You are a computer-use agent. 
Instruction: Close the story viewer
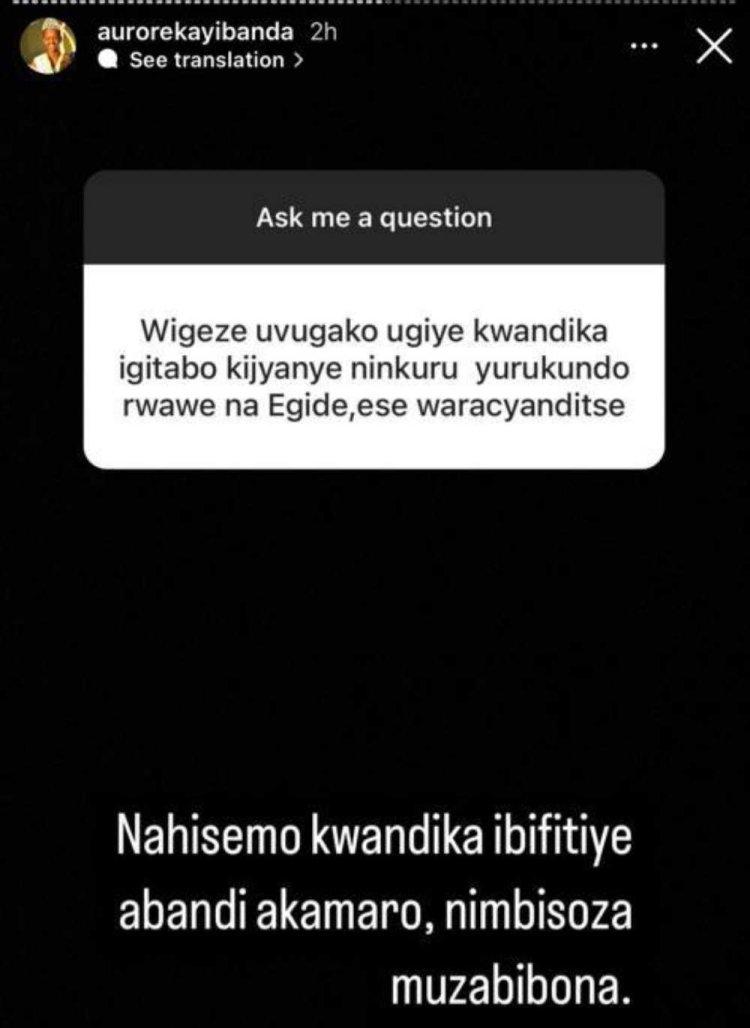(x=713, y=47)
